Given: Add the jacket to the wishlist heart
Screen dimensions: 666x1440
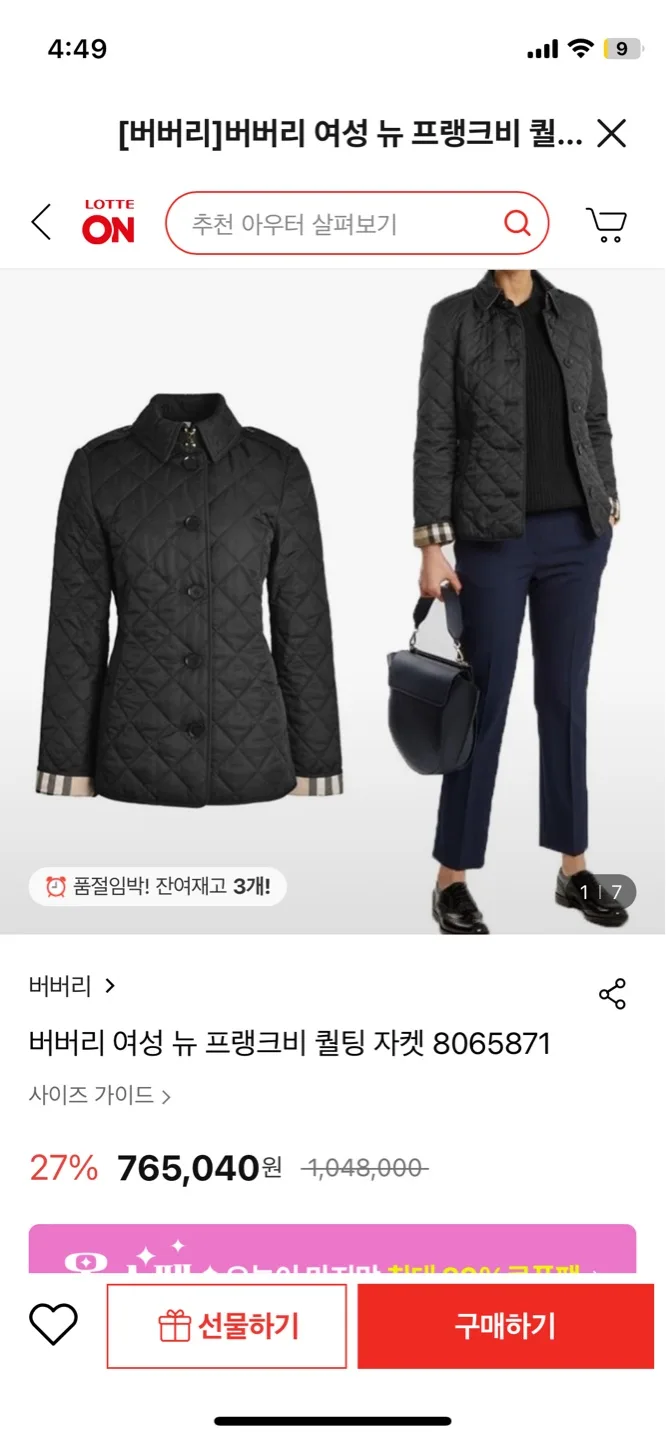Looking at the screenshot, I should tap(53, 1325).
